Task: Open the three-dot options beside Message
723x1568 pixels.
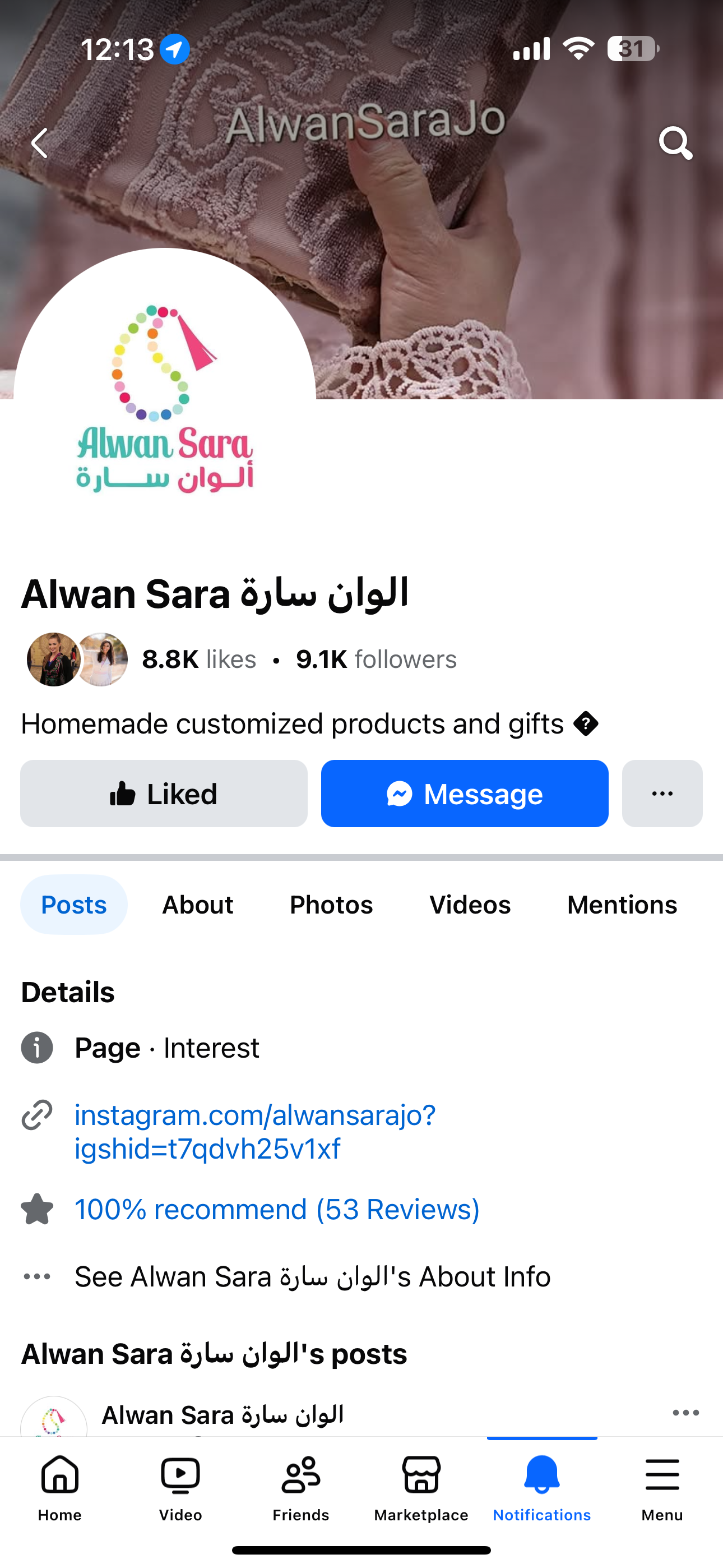Action: (662, 793)
